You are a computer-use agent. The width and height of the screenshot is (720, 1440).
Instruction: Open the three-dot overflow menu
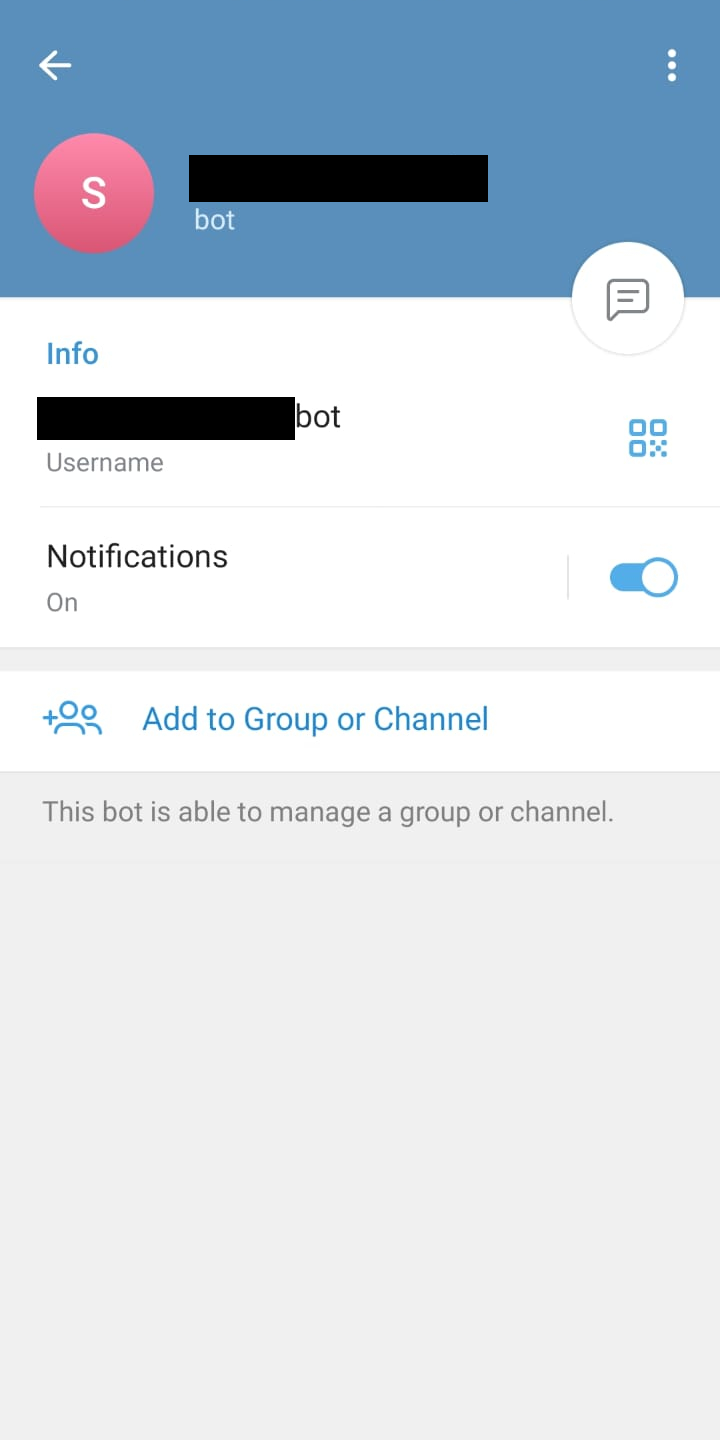[672, 66]
